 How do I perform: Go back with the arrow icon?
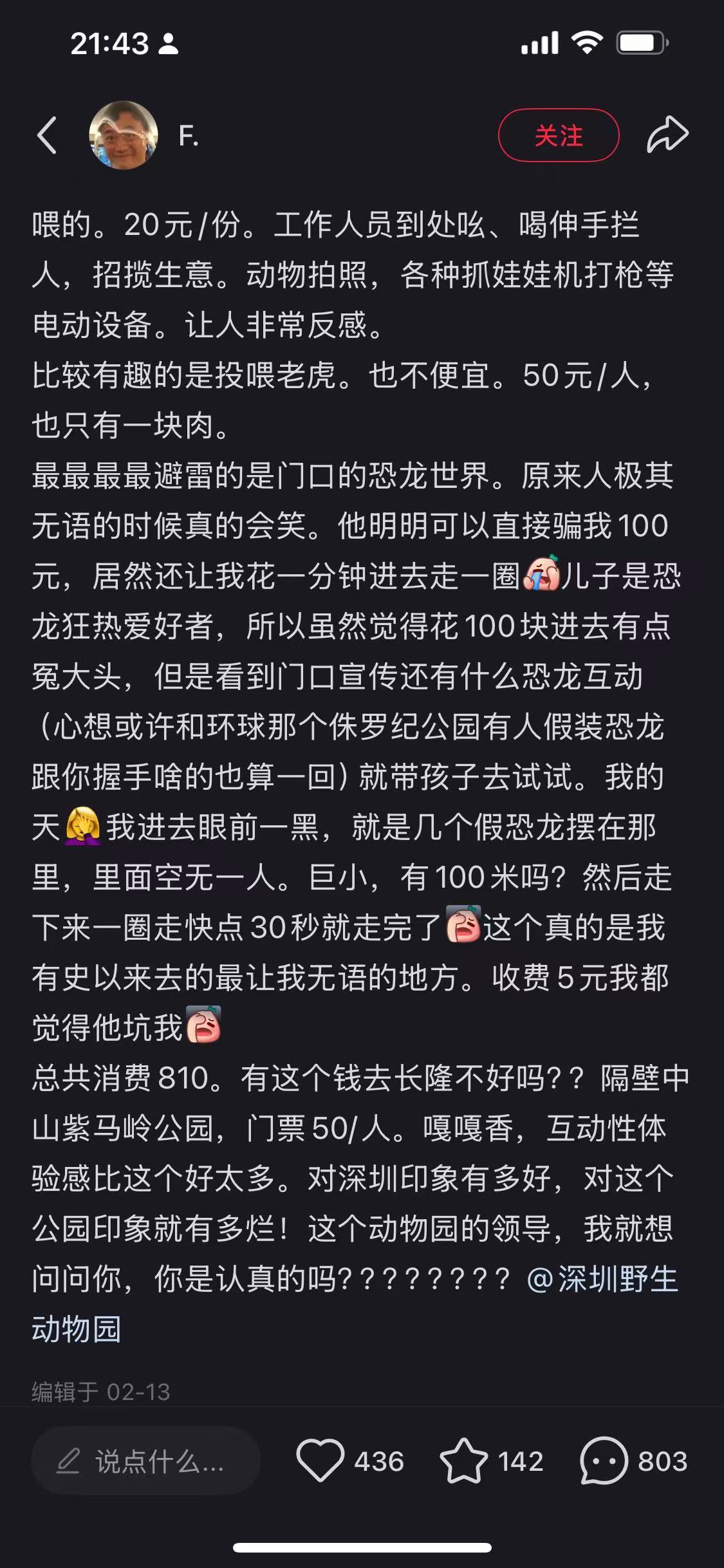(x=47, y=135)
